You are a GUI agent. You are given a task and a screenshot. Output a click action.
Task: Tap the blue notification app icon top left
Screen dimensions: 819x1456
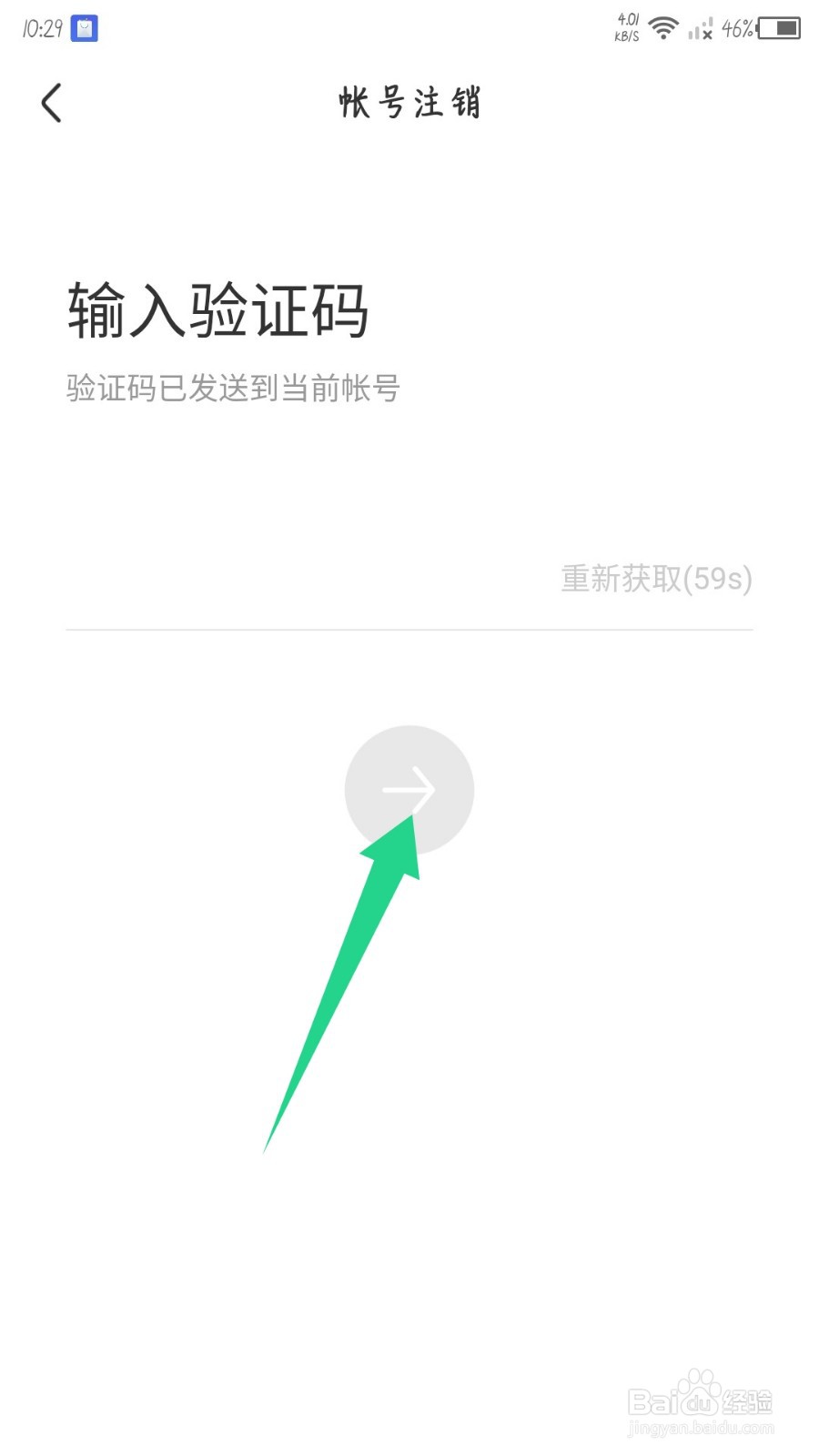(85, 28)
